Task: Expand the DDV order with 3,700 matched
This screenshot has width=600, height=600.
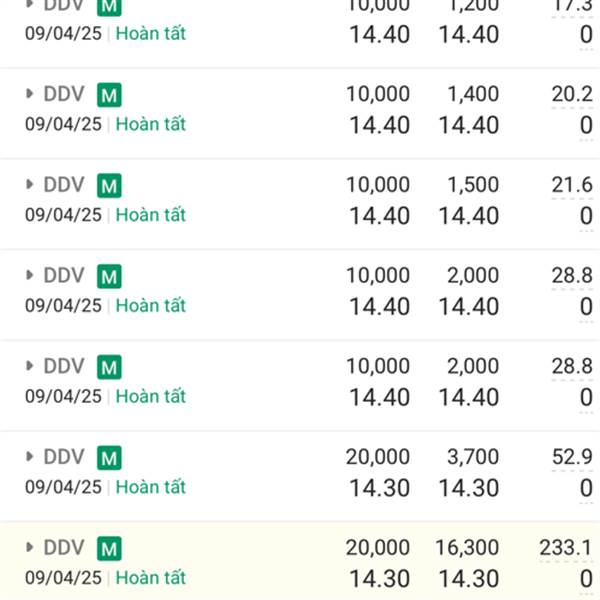Action: (x=29, y=456)
